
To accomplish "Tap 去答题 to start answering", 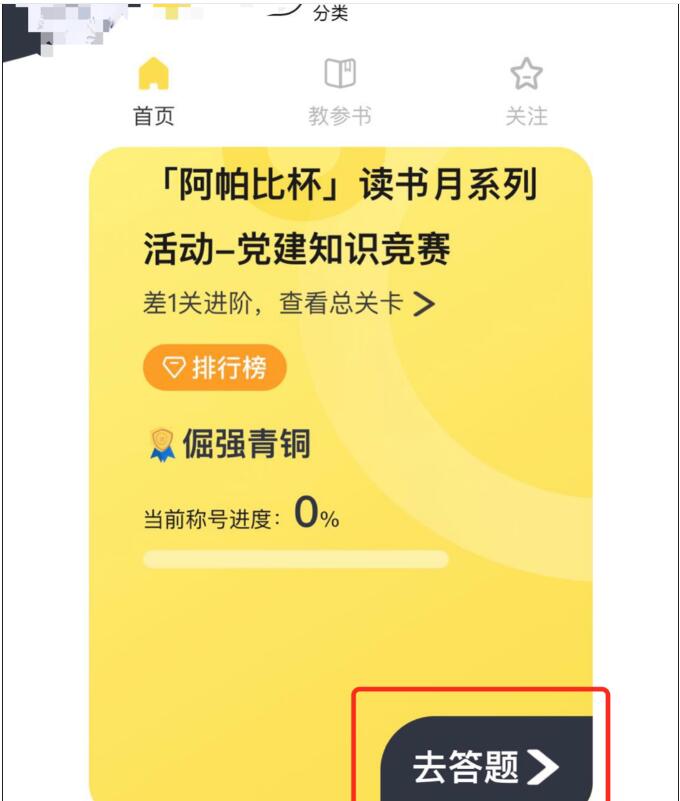I will pos(486,766).
